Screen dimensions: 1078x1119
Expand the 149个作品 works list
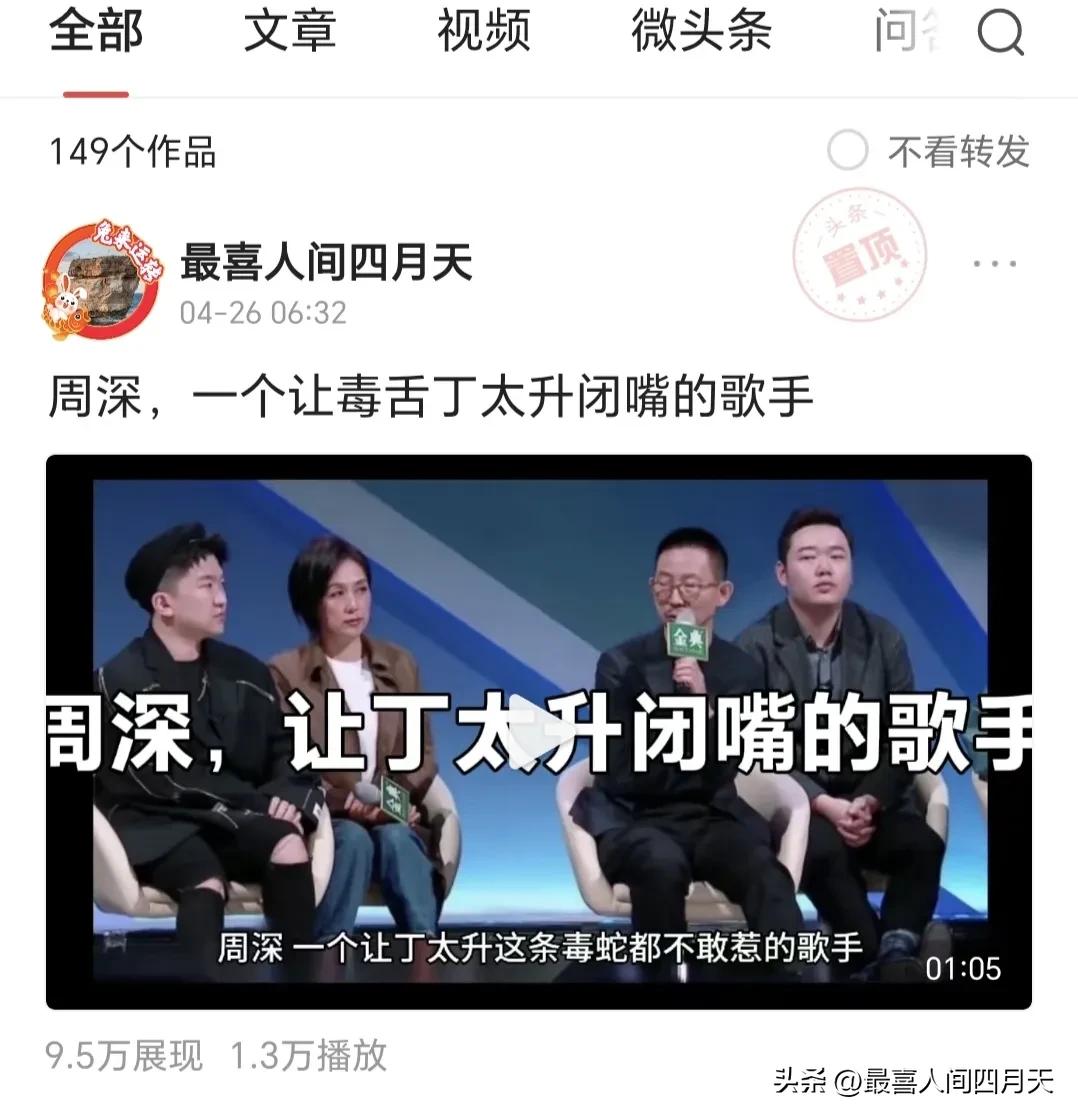click(133, 153)
